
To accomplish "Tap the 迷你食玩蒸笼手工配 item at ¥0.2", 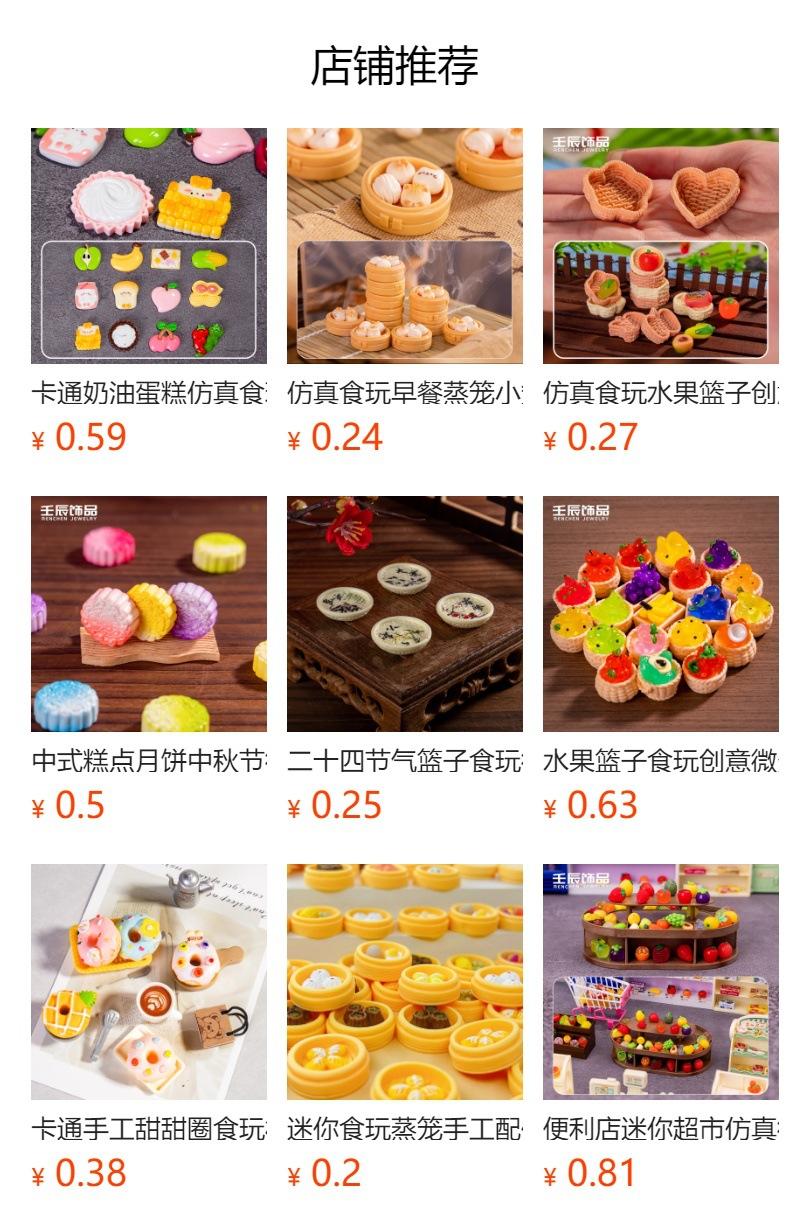I will pyautogui.click(x=405, y=1028).
